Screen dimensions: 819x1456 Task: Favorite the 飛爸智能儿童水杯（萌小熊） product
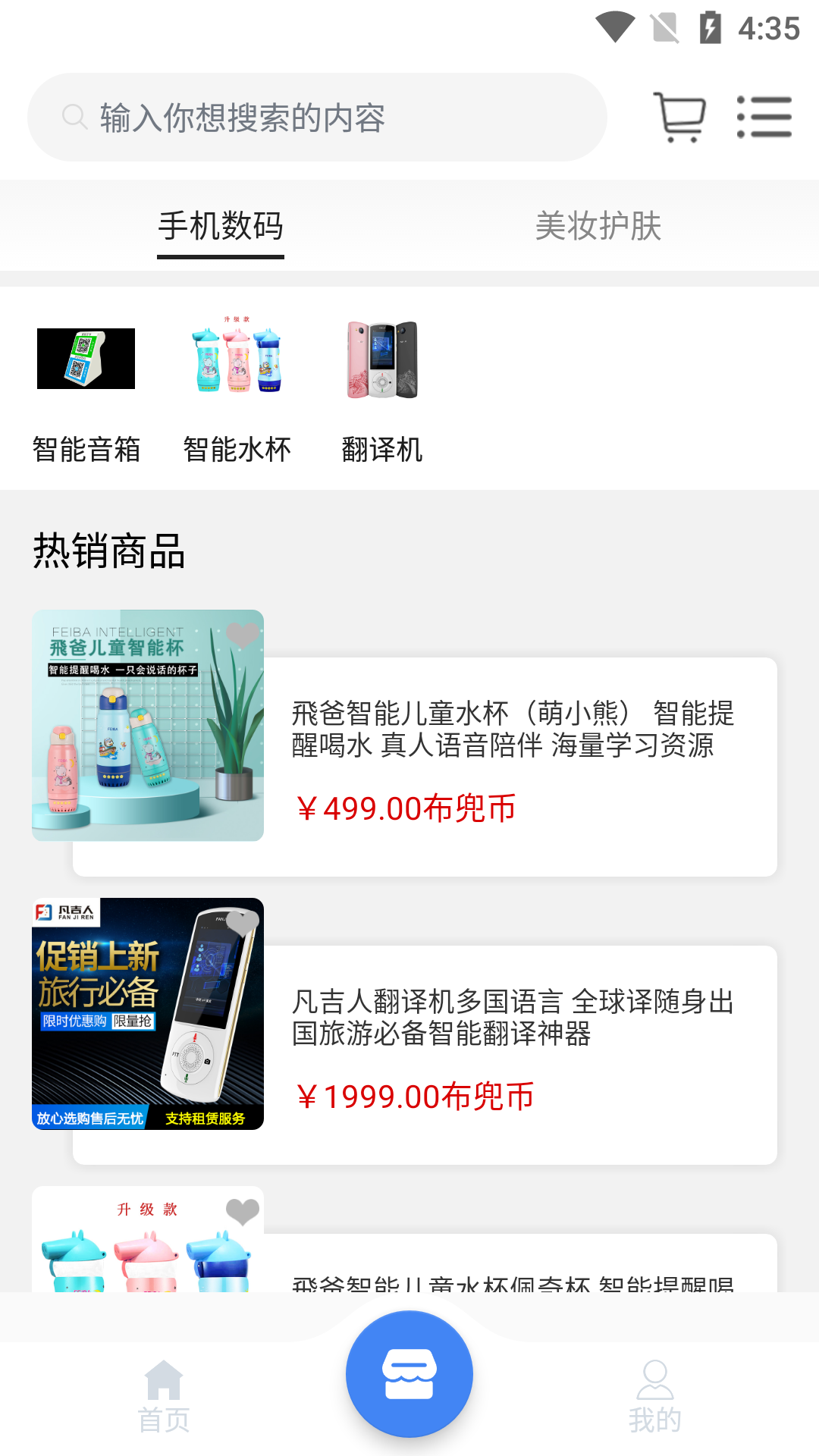243,635
